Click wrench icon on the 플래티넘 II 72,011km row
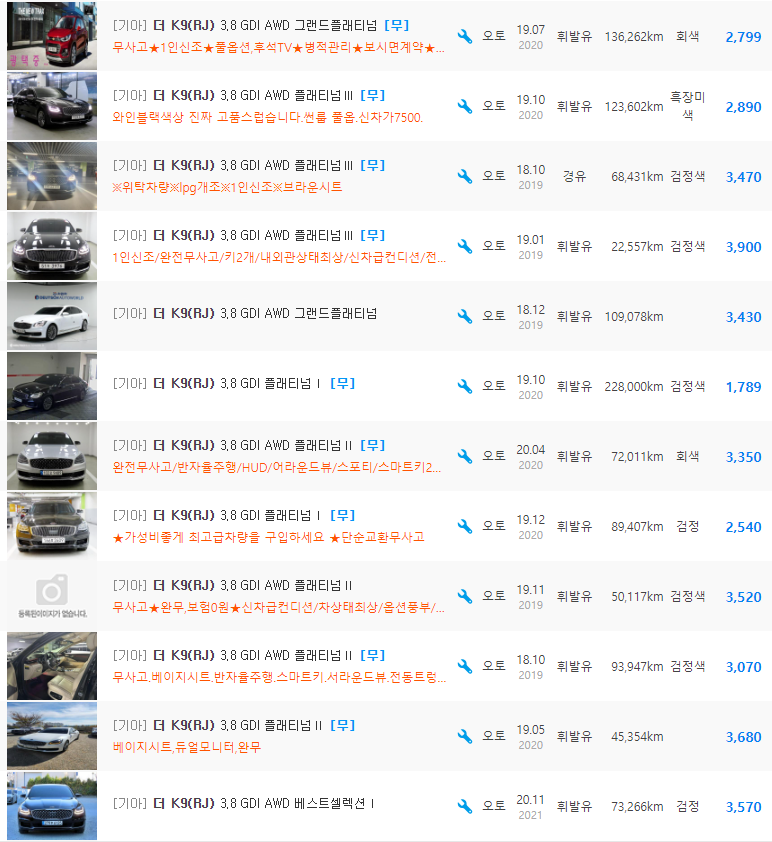The height and width of the screenshot is (842, 772). (x=463, y=456)
